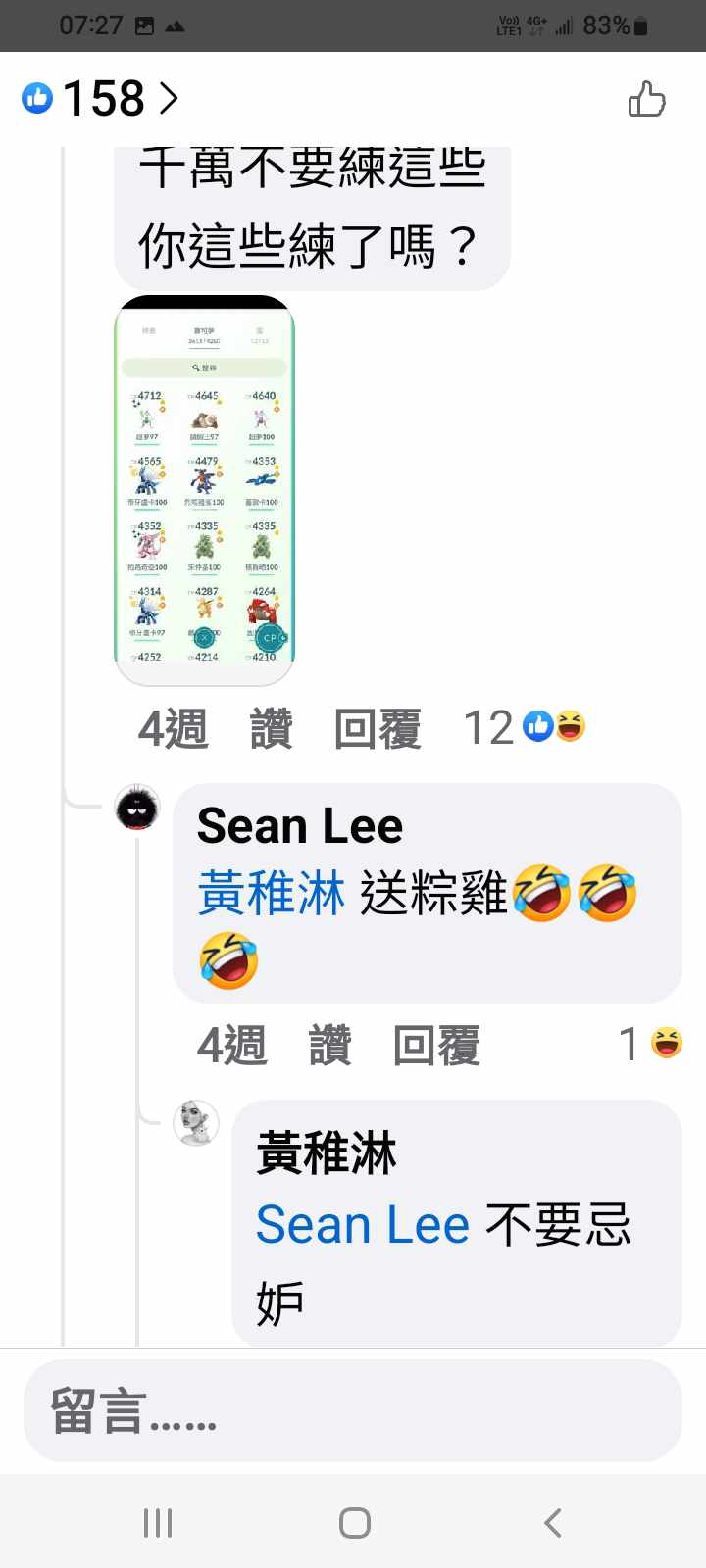The image size is (706, 1568).
Task: Reply to Sean Lee's comment
Action: pos(436,1045)
